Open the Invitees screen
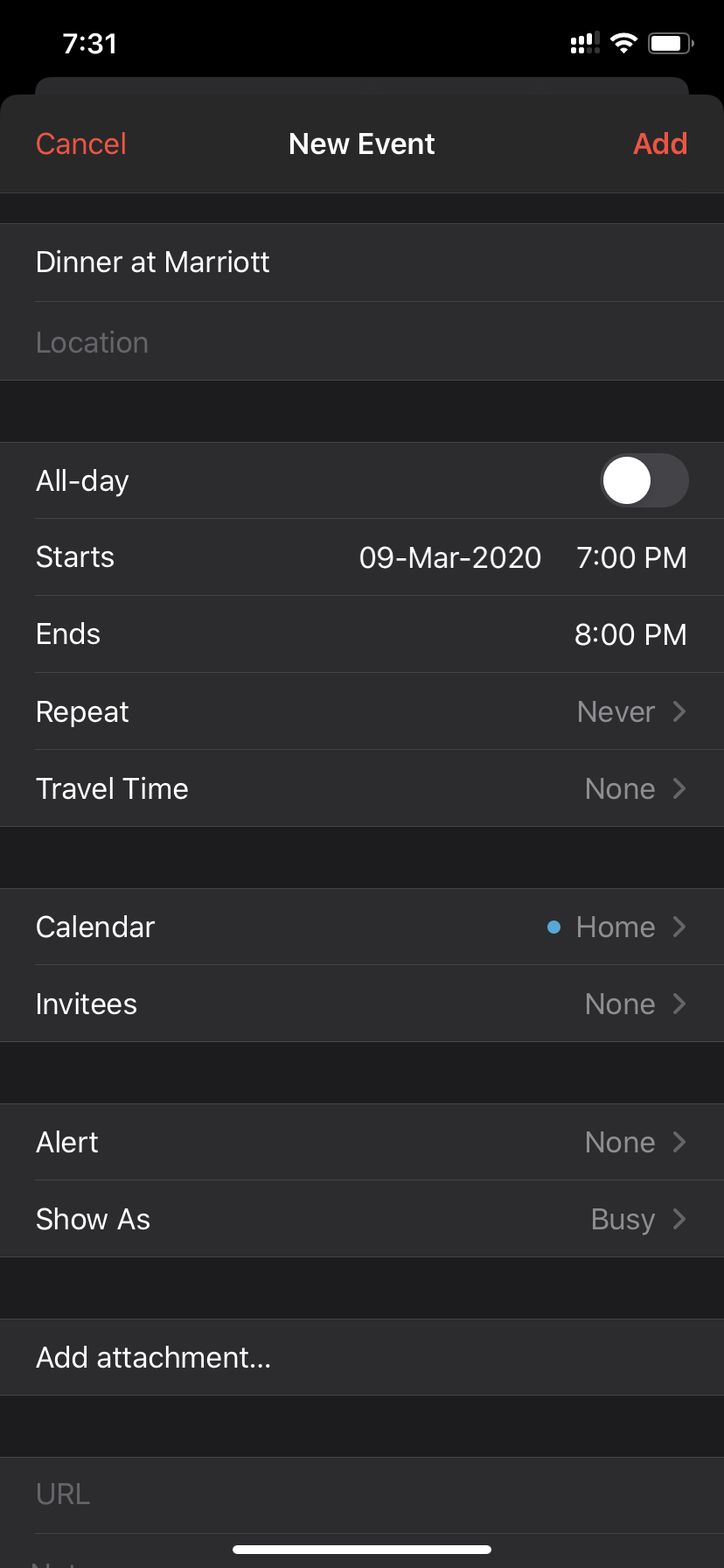 (x=362, y=1004)
